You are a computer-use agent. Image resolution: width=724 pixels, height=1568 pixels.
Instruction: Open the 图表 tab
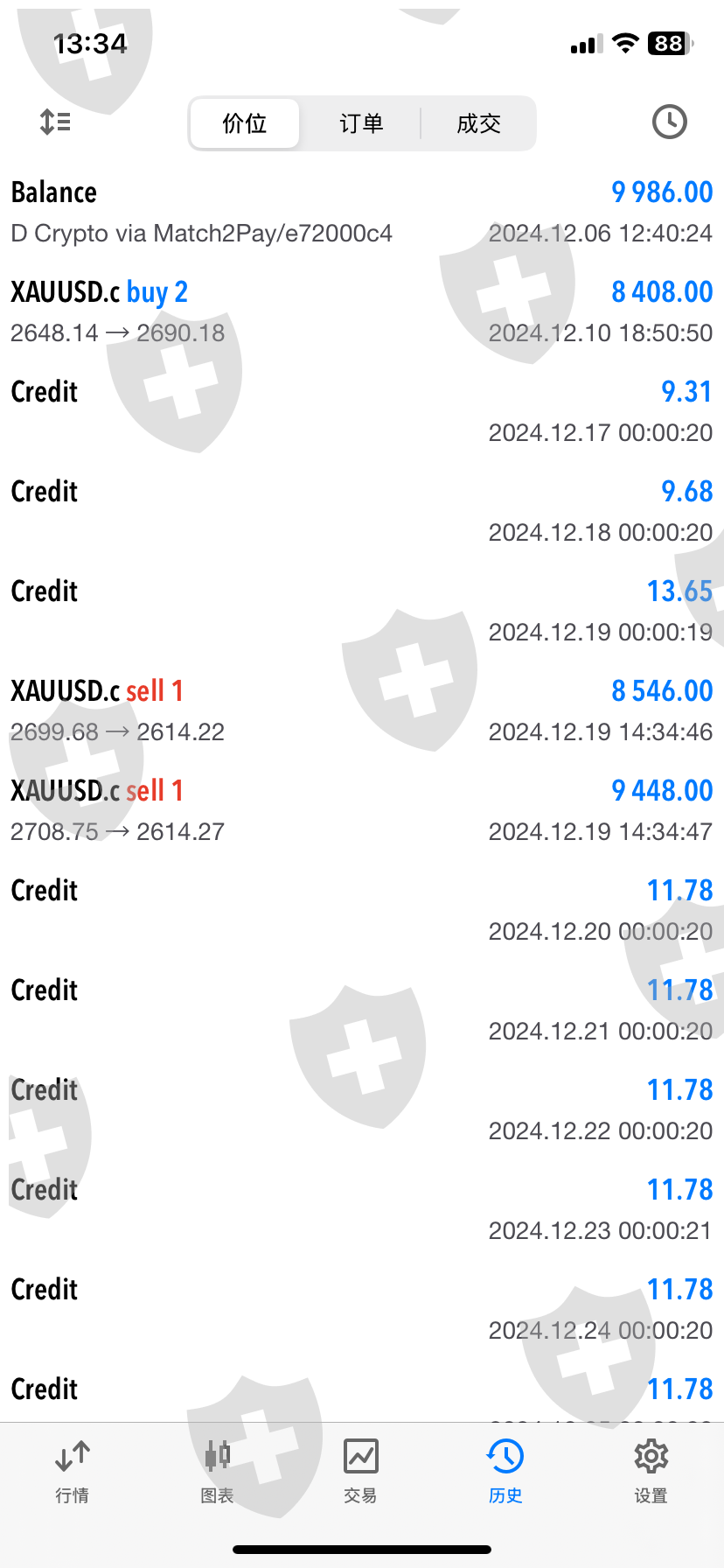pos(217,1472)
